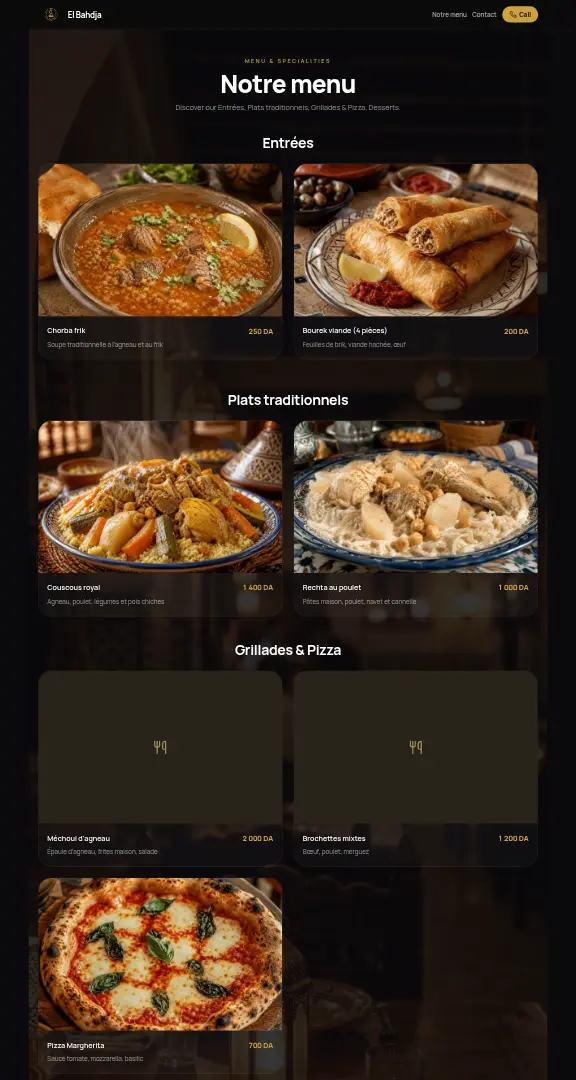Open the Notre menu link
This screenshot has width=576, height=1080.
click(x=449, y=14)
